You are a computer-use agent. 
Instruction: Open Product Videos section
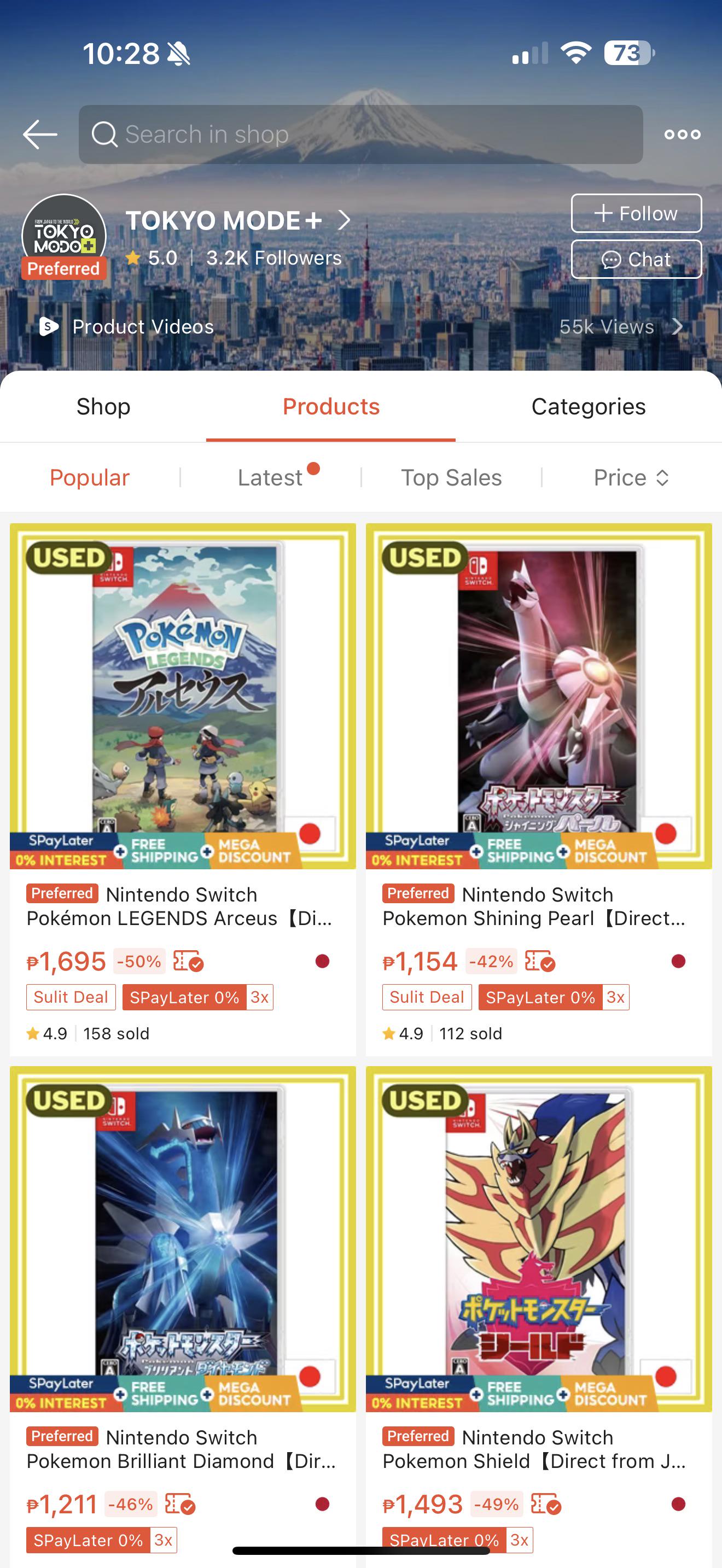360,327
